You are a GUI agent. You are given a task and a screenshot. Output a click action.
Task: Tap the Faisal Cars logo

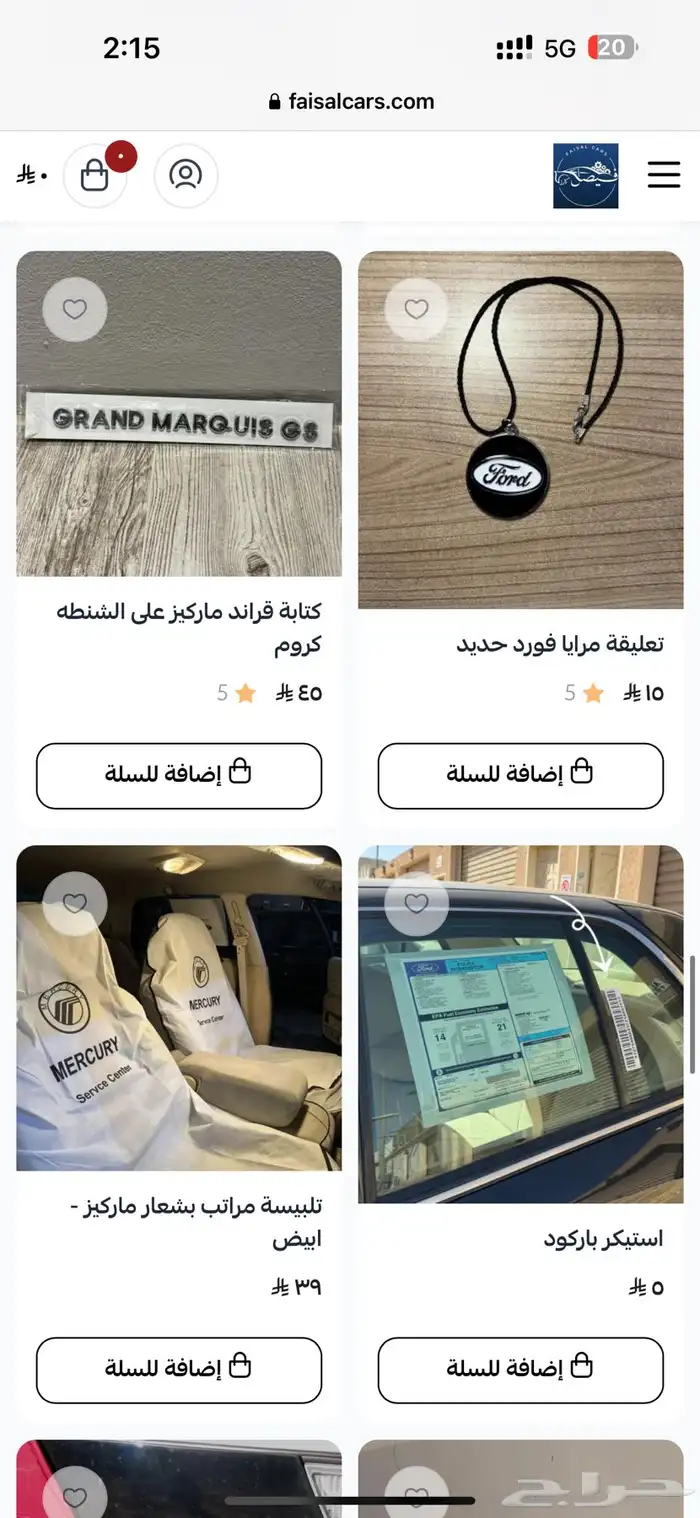tap(585, 176)
